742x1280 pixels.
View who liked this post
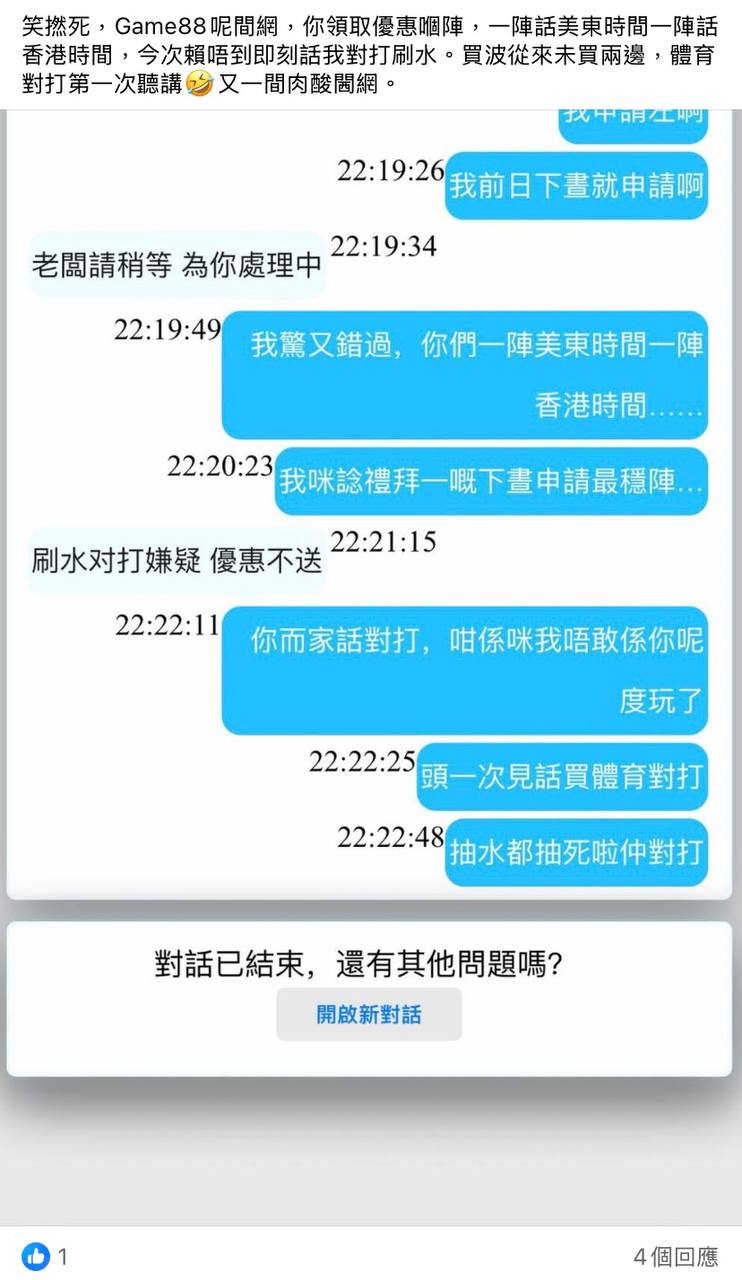click(x=44, y=1256)
